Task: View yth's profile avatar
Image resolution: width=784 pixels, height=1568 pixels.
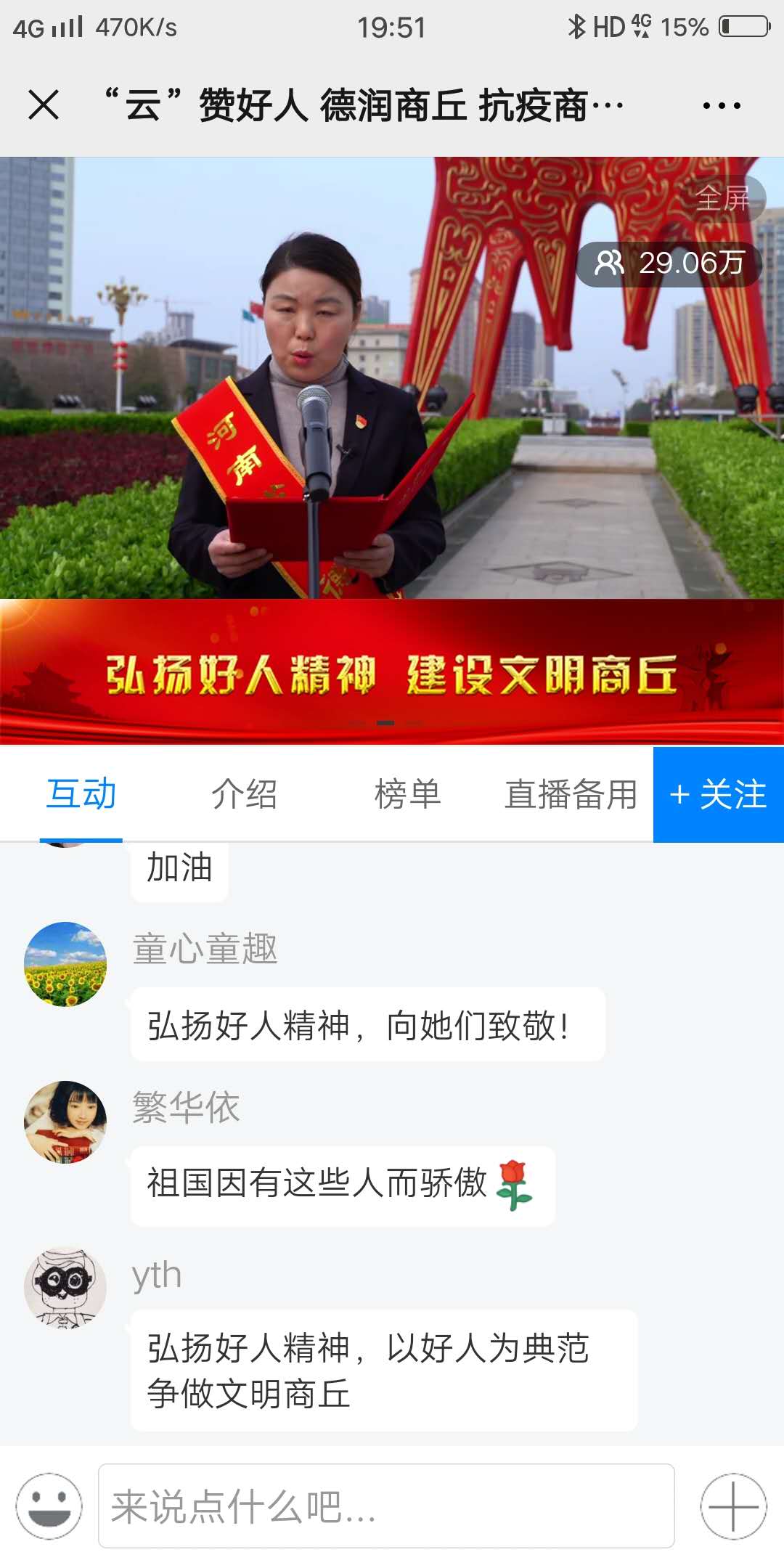Action: (x=65, y=1287)
